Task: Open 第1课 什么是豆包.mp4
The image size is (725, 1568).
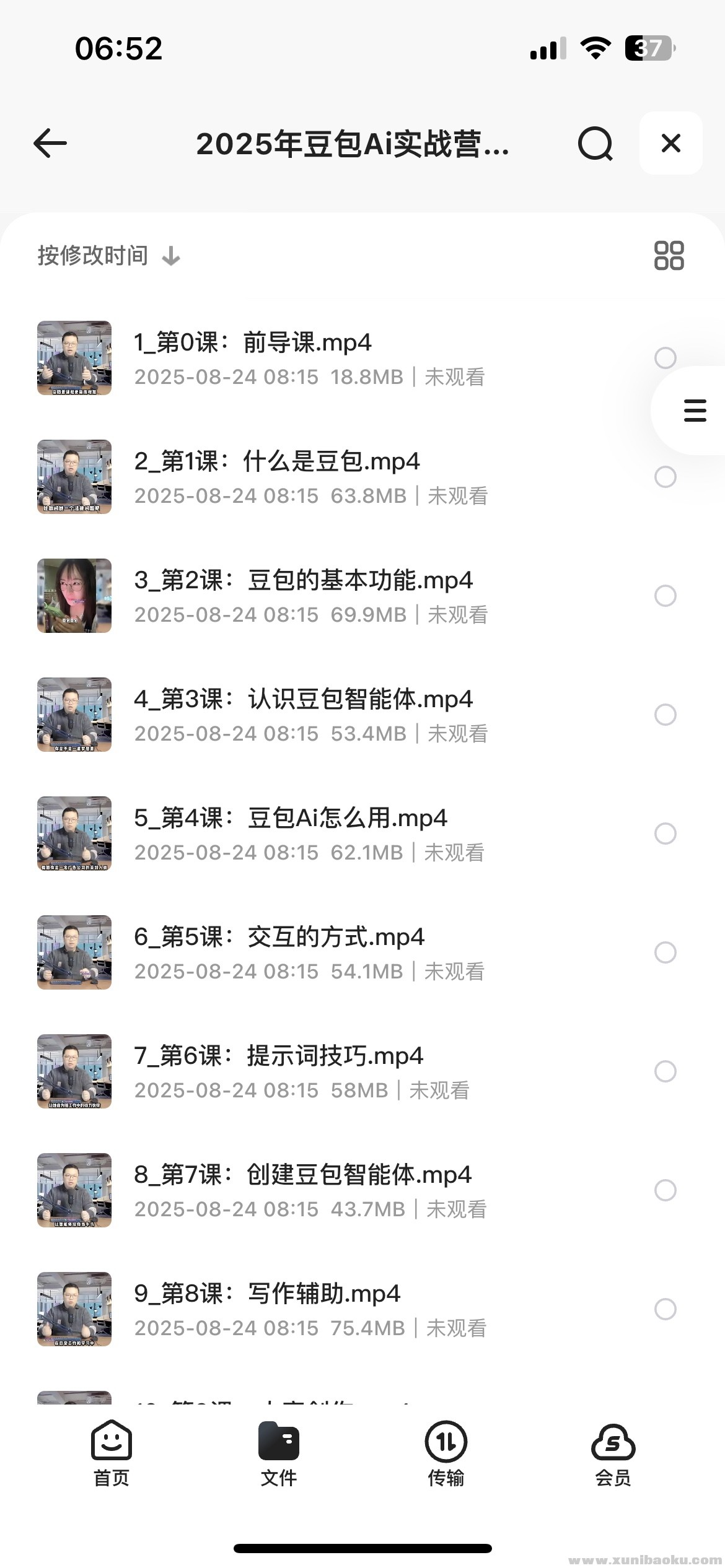Action: 276,461
